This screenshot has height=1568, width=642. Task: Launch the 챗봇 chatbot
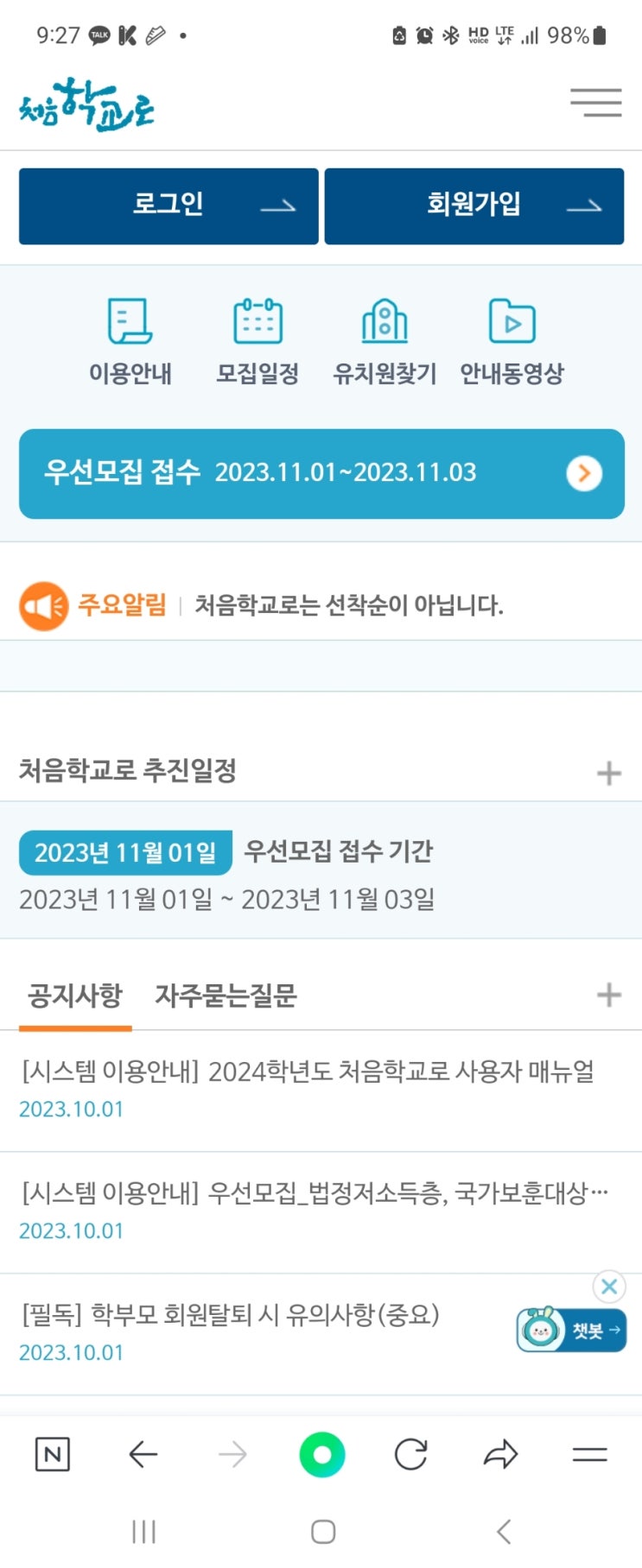point(571,1330)
